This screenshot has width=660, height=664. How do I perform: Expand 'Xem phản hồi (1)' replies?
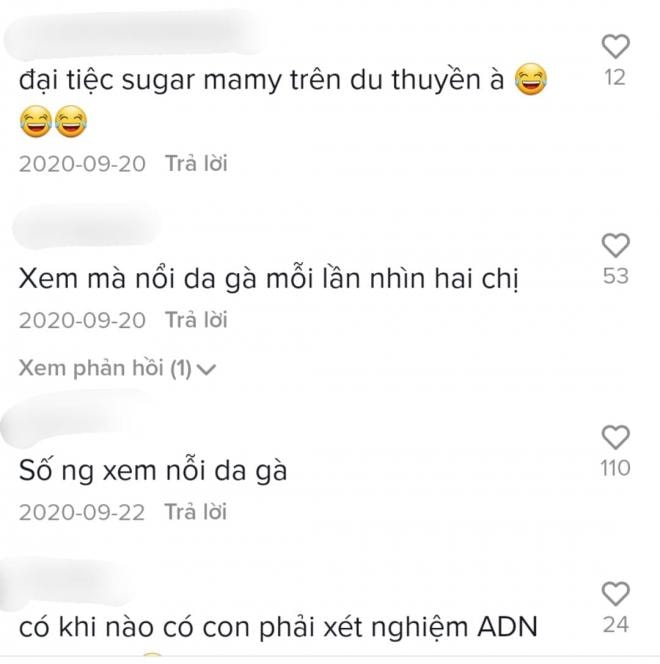click(x=117, y=369)
